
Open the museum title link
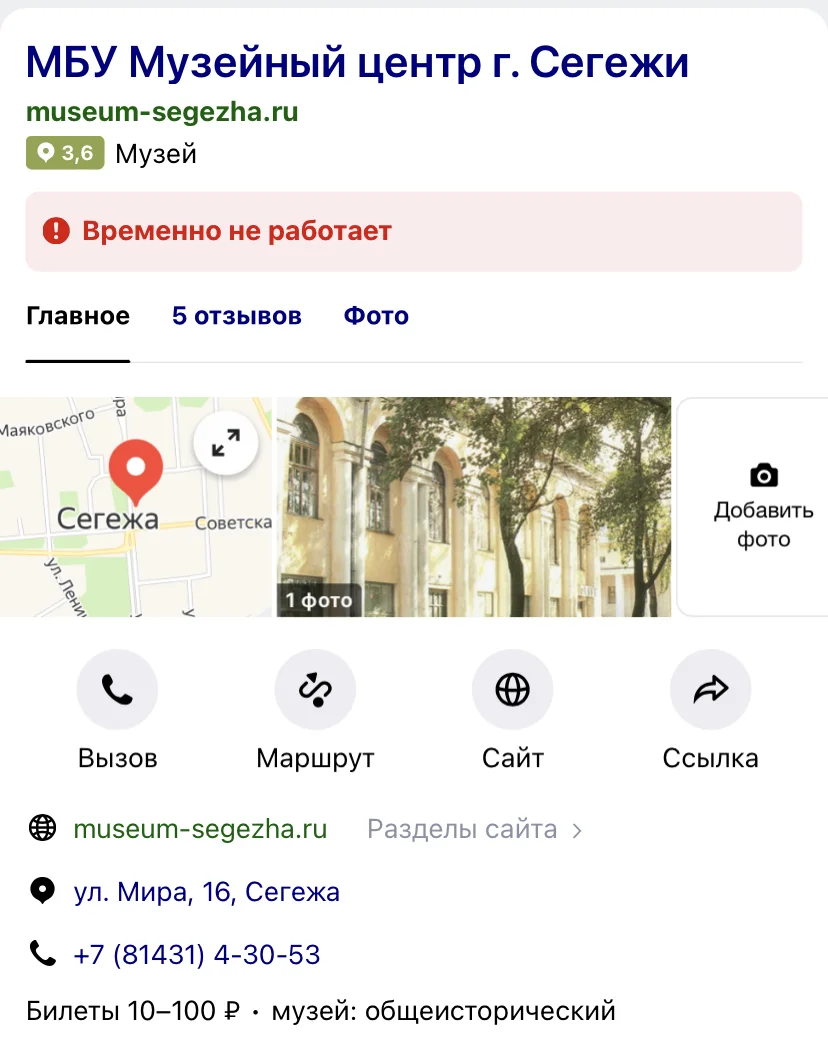coord(357,64)
